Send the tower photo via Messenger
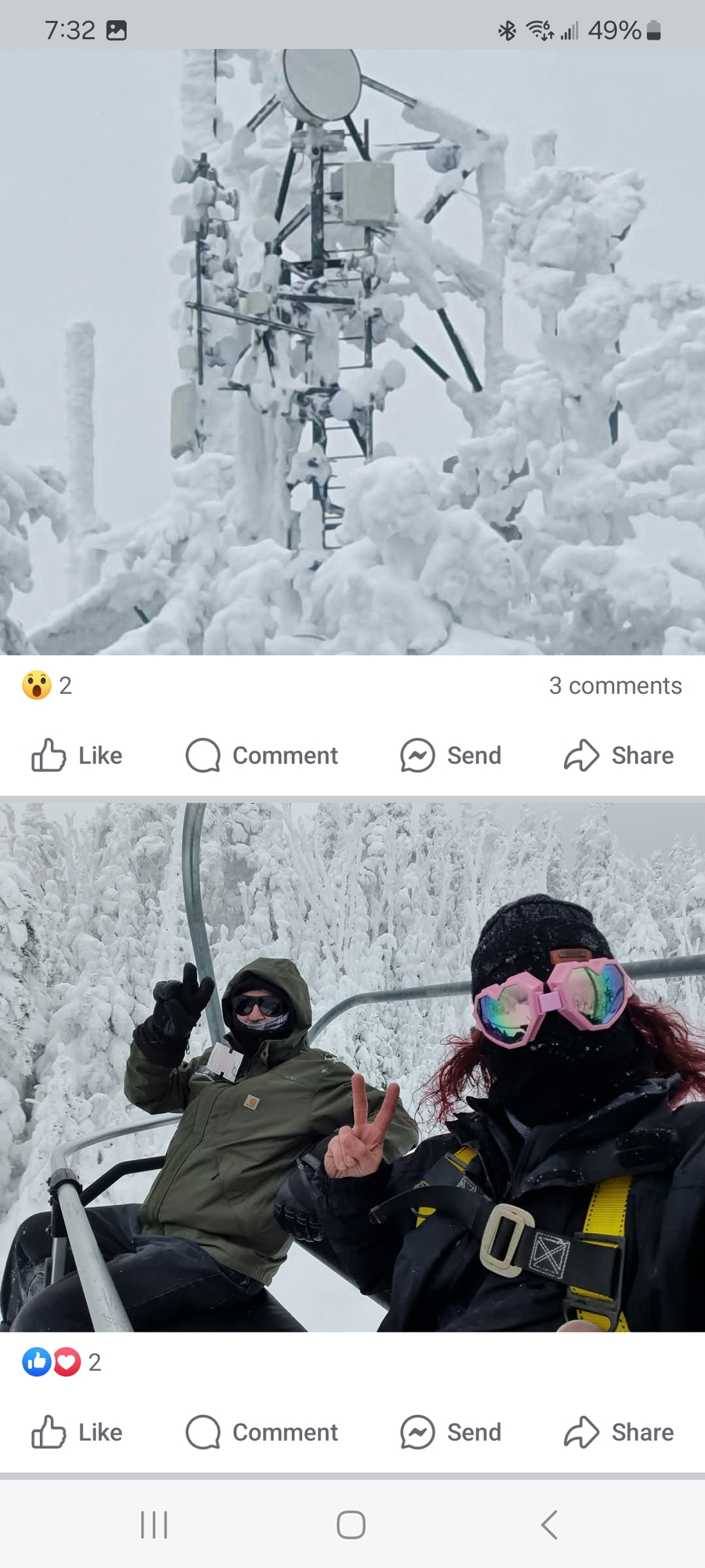 point(451,756)
